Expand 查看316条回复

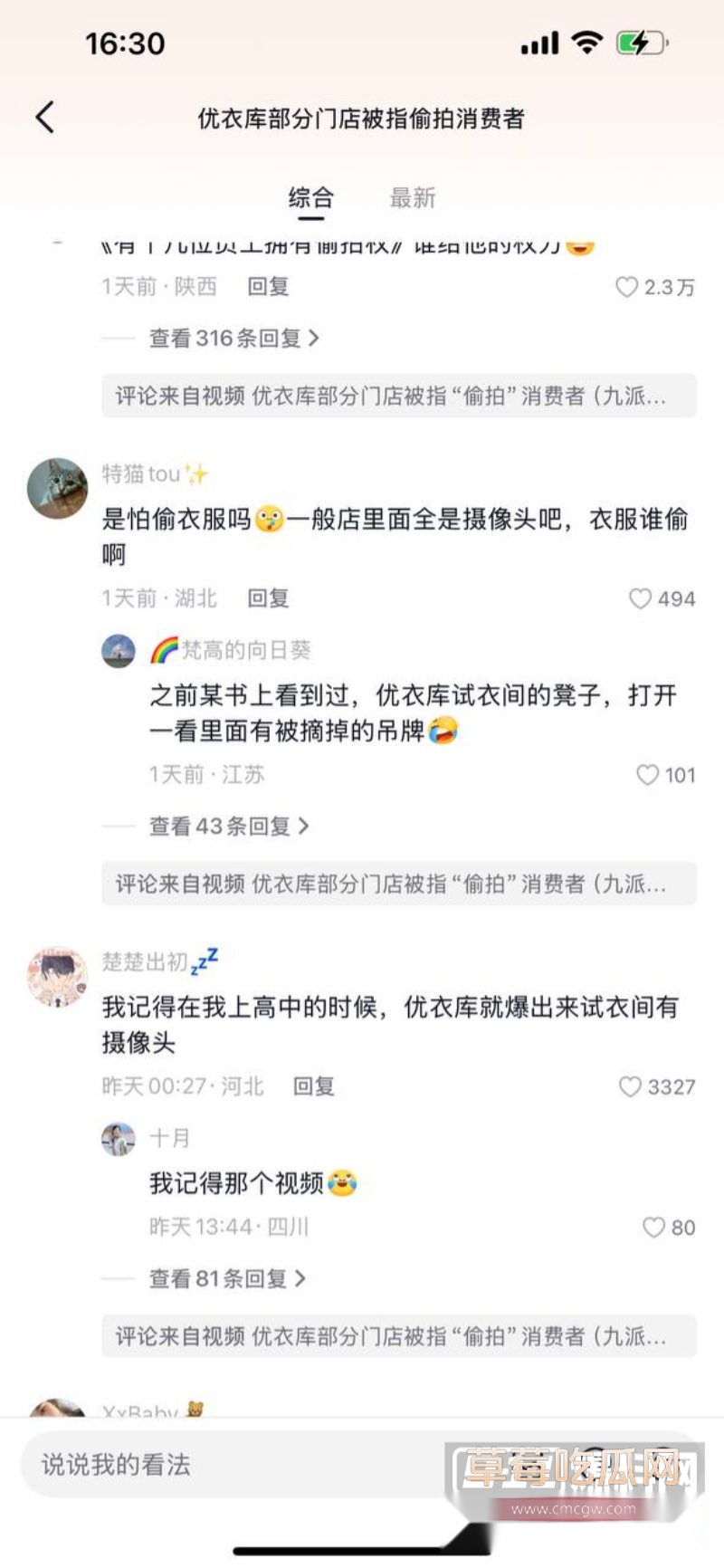(229, 336)
